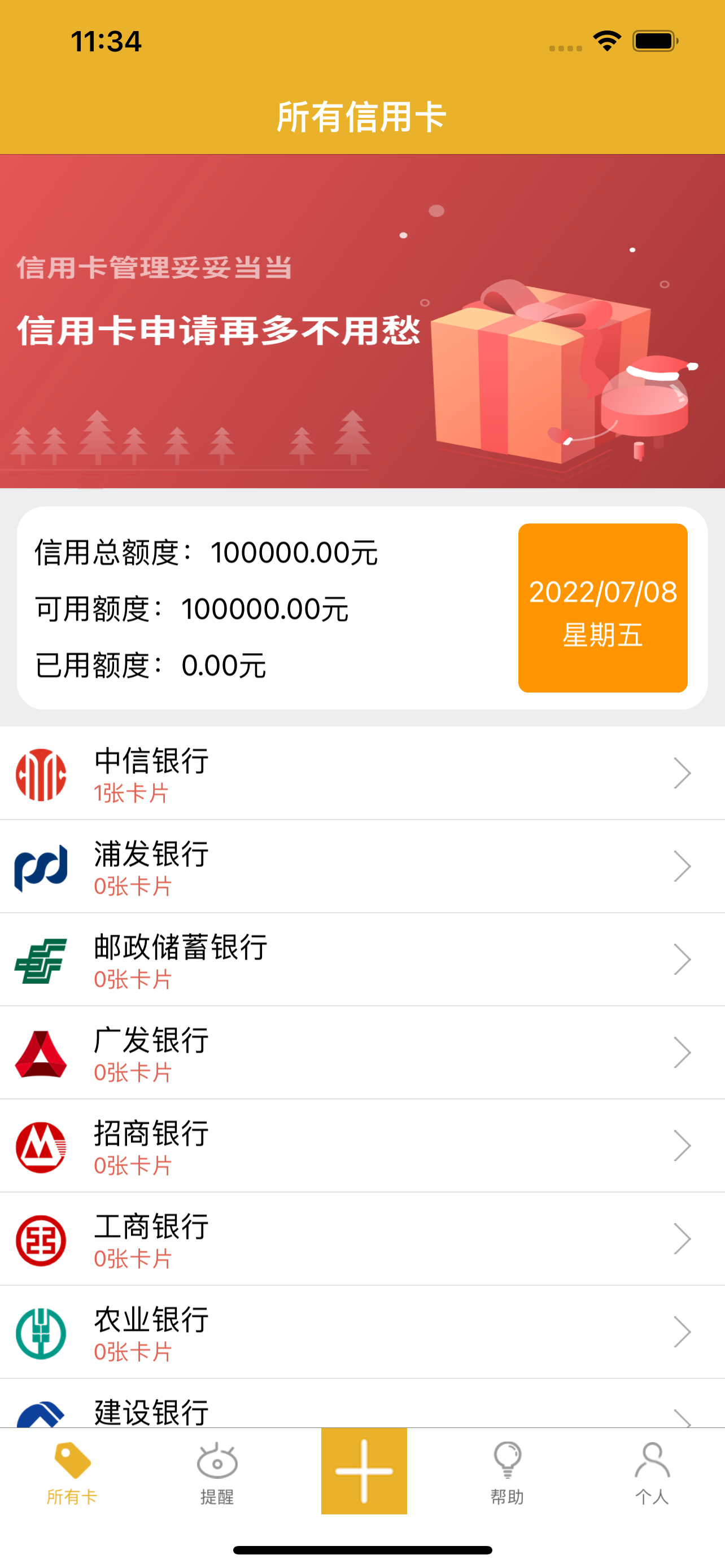Open the 农业银行 row
Image resolution: width=725 pixels, height=1568 pixels.
[362, 1332]
